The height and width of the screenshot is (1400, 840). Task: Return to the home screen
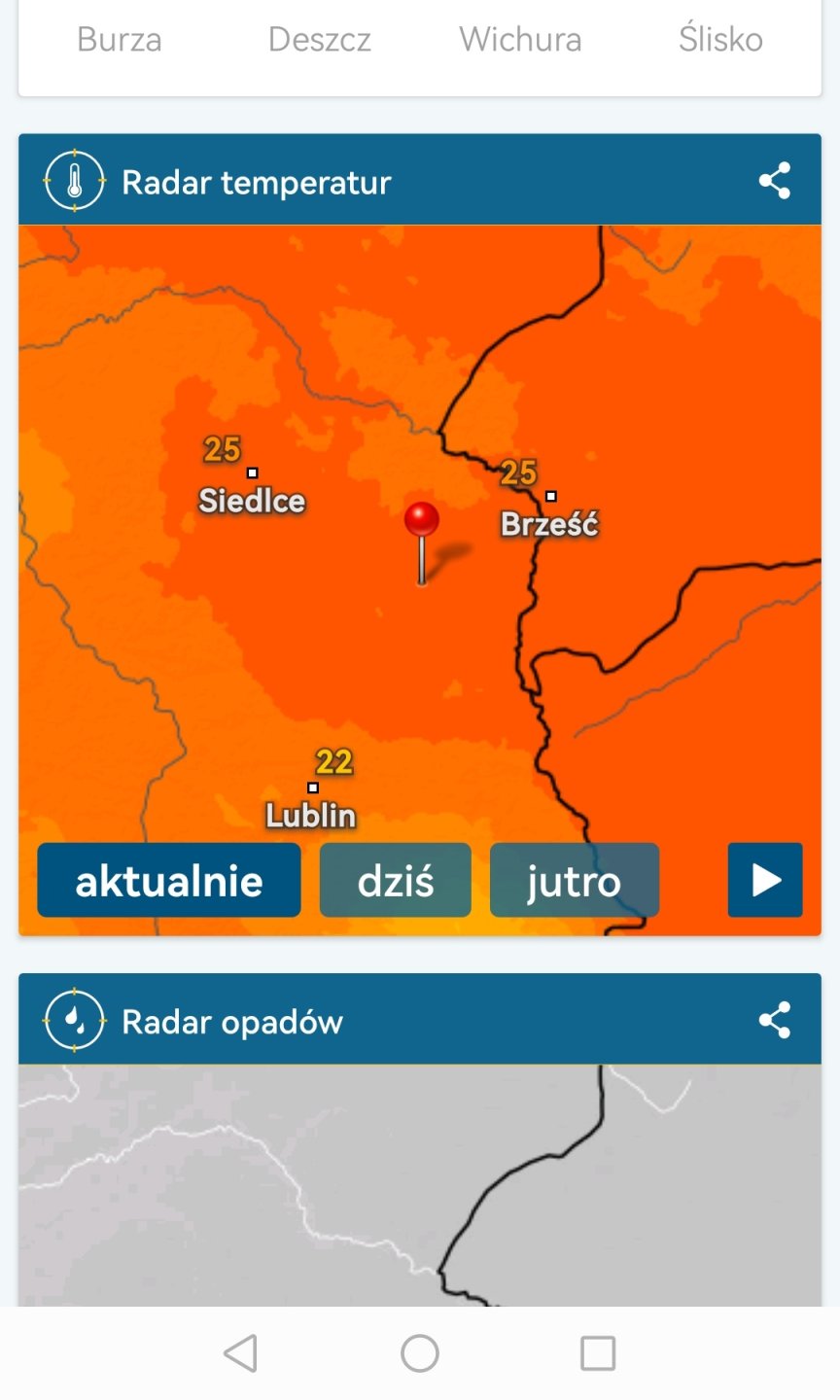420,1352
